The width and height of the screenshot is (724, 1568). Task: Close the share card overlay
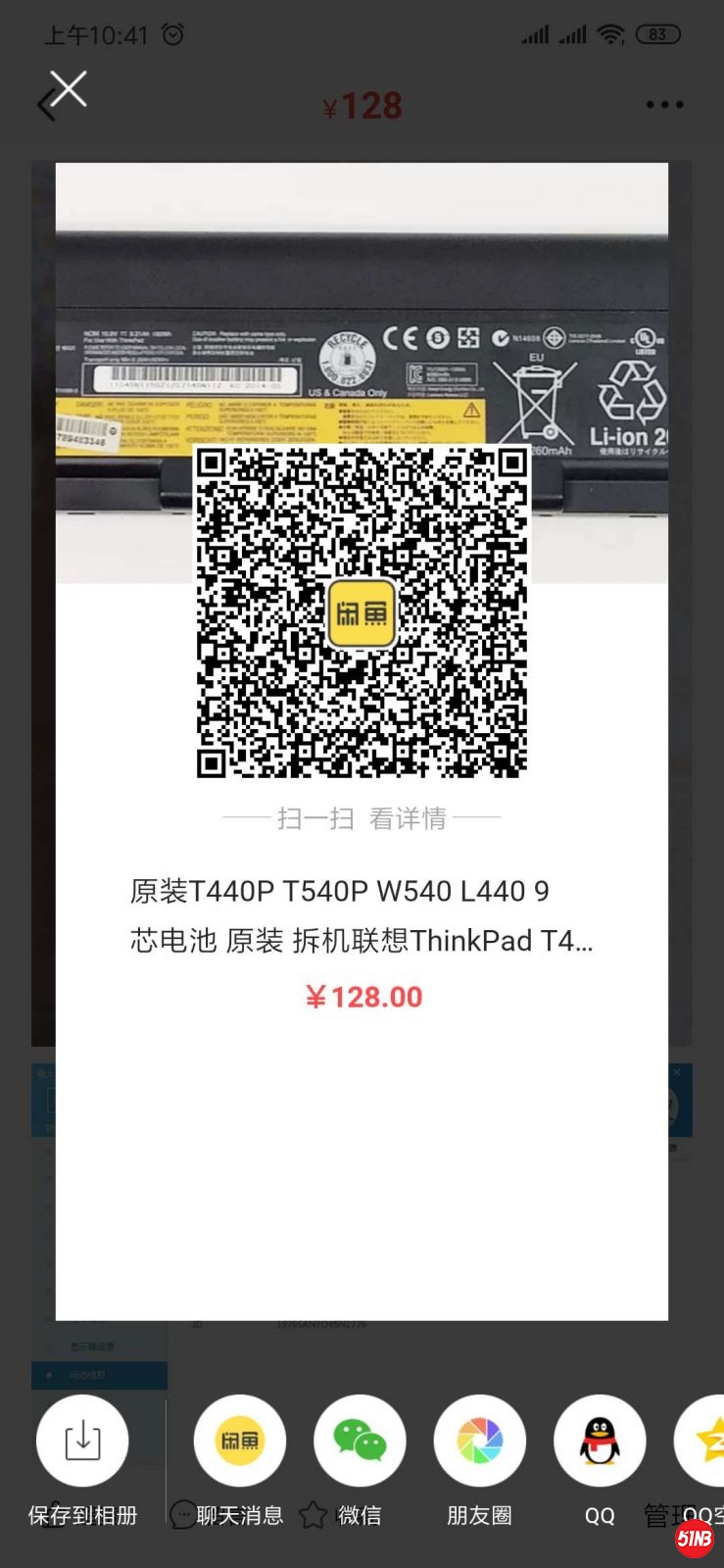click(x=69, y=89)
